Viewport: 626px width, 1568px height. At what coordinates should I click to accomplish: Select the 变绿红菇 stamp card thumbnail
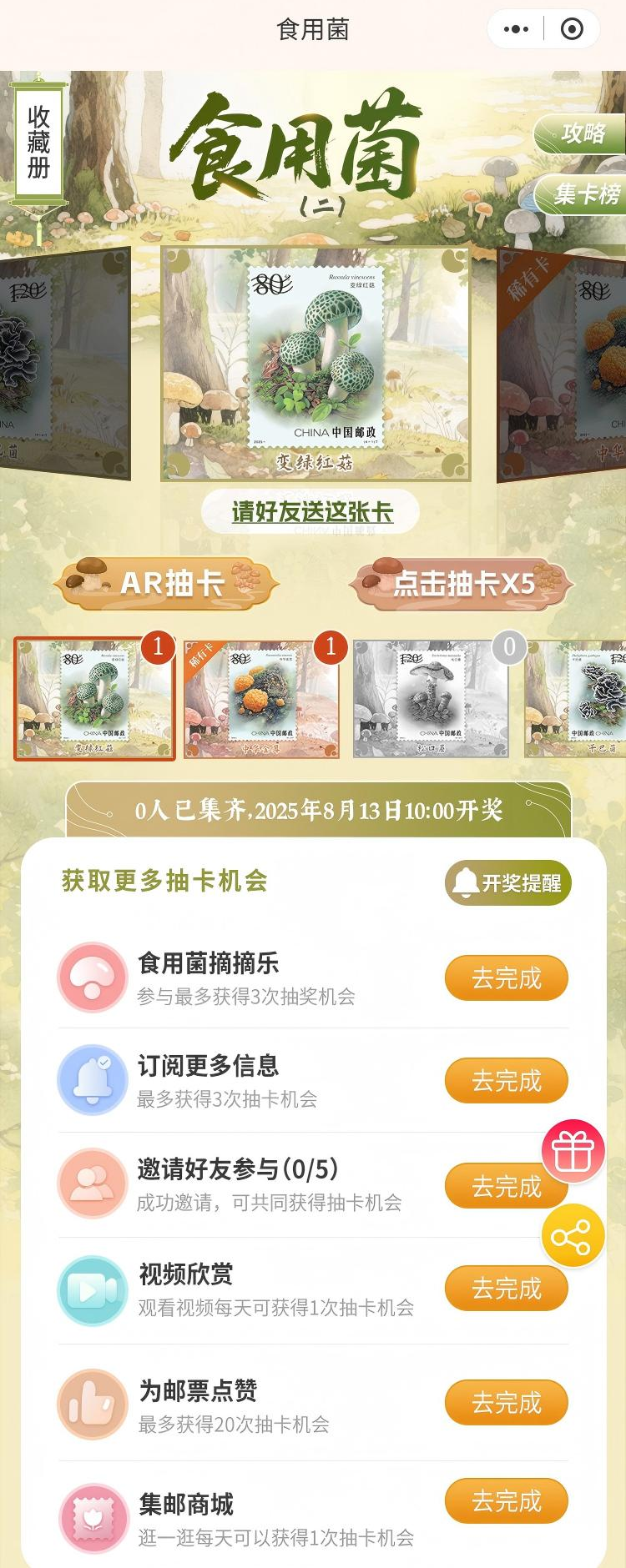[x=93, y=699]
